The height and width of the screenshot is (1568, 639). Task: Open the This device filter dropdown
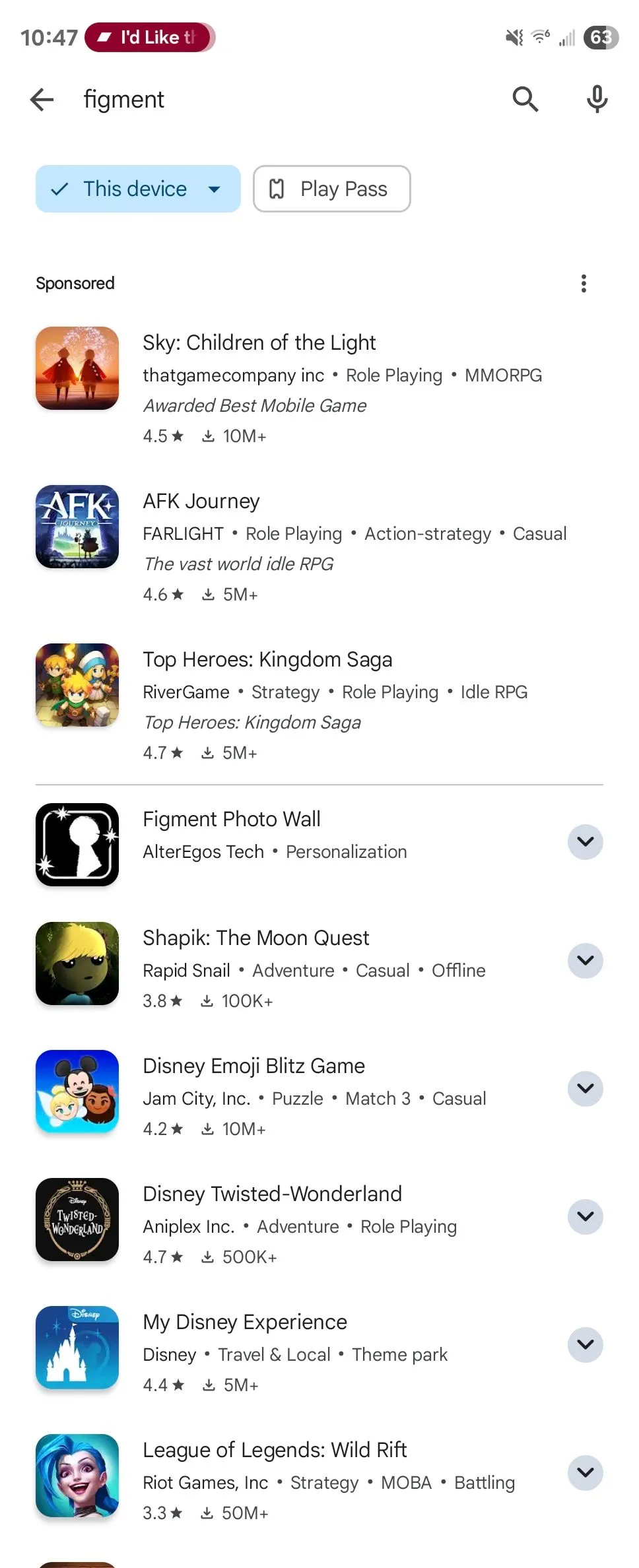pos(138,189)
